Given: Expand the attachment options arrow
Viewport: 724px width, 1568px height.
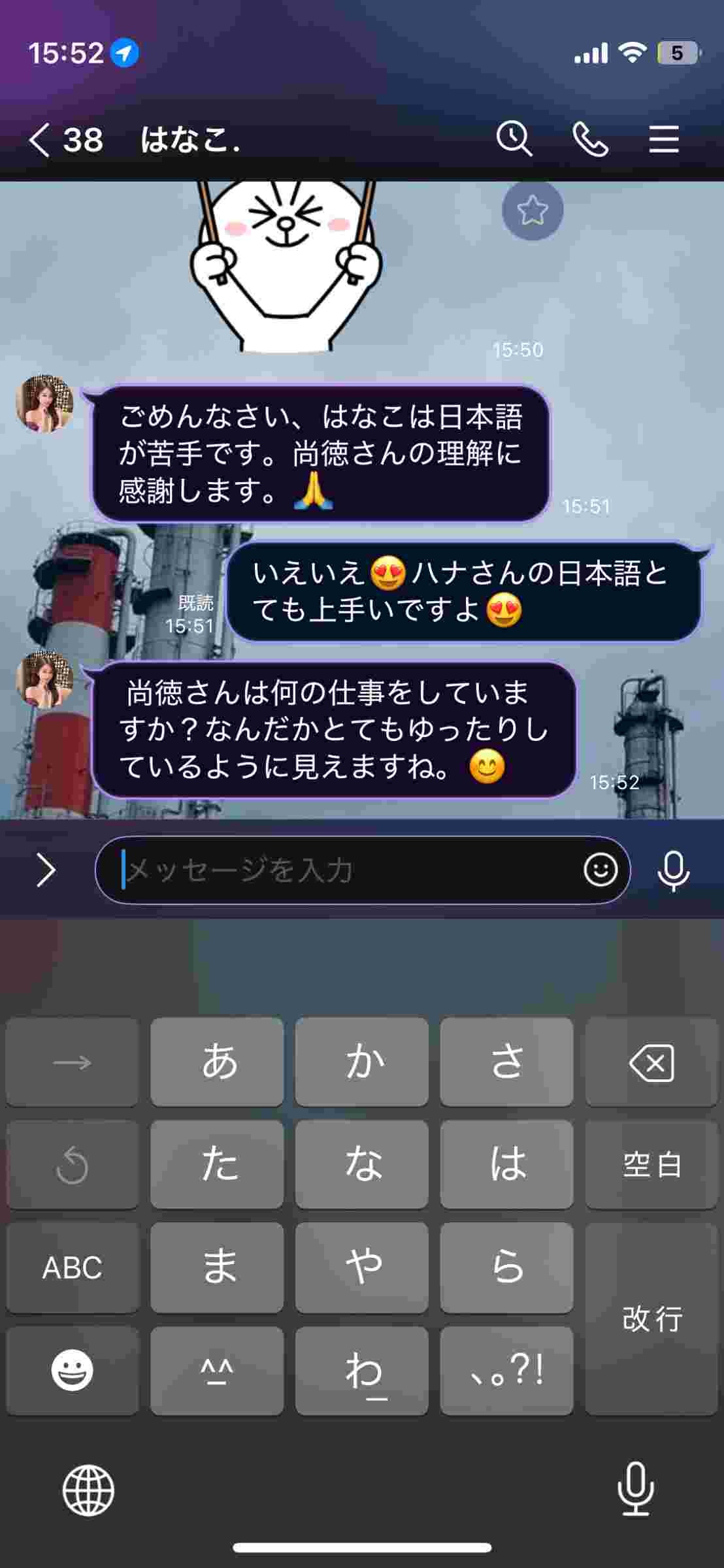Looking at the screenshot, I should [46, 870].
